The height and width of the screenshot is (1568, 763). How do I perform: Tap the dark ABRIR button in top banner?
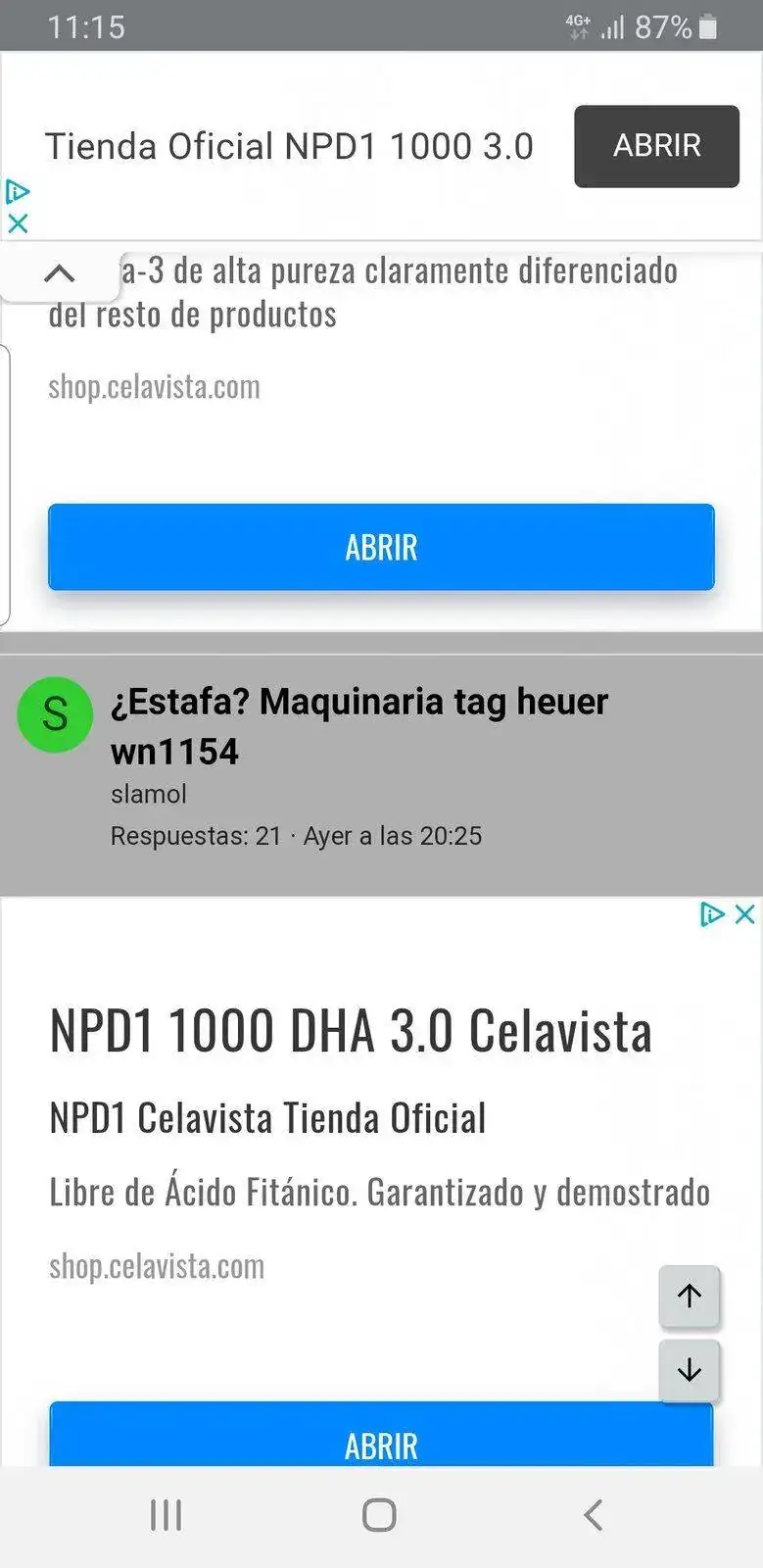click(656, 146)
